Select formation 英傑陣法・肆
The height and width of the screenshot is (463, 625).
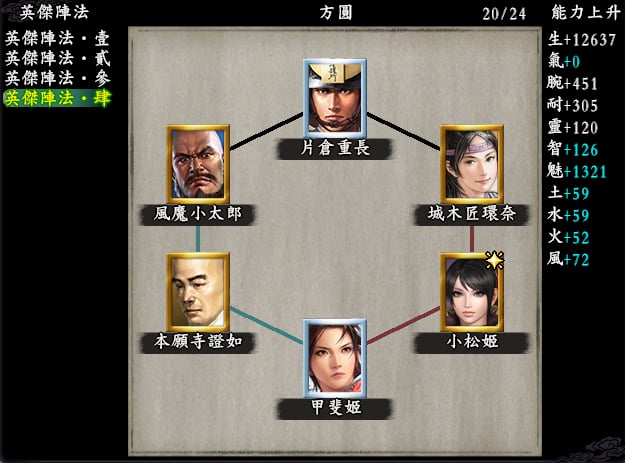57,97
